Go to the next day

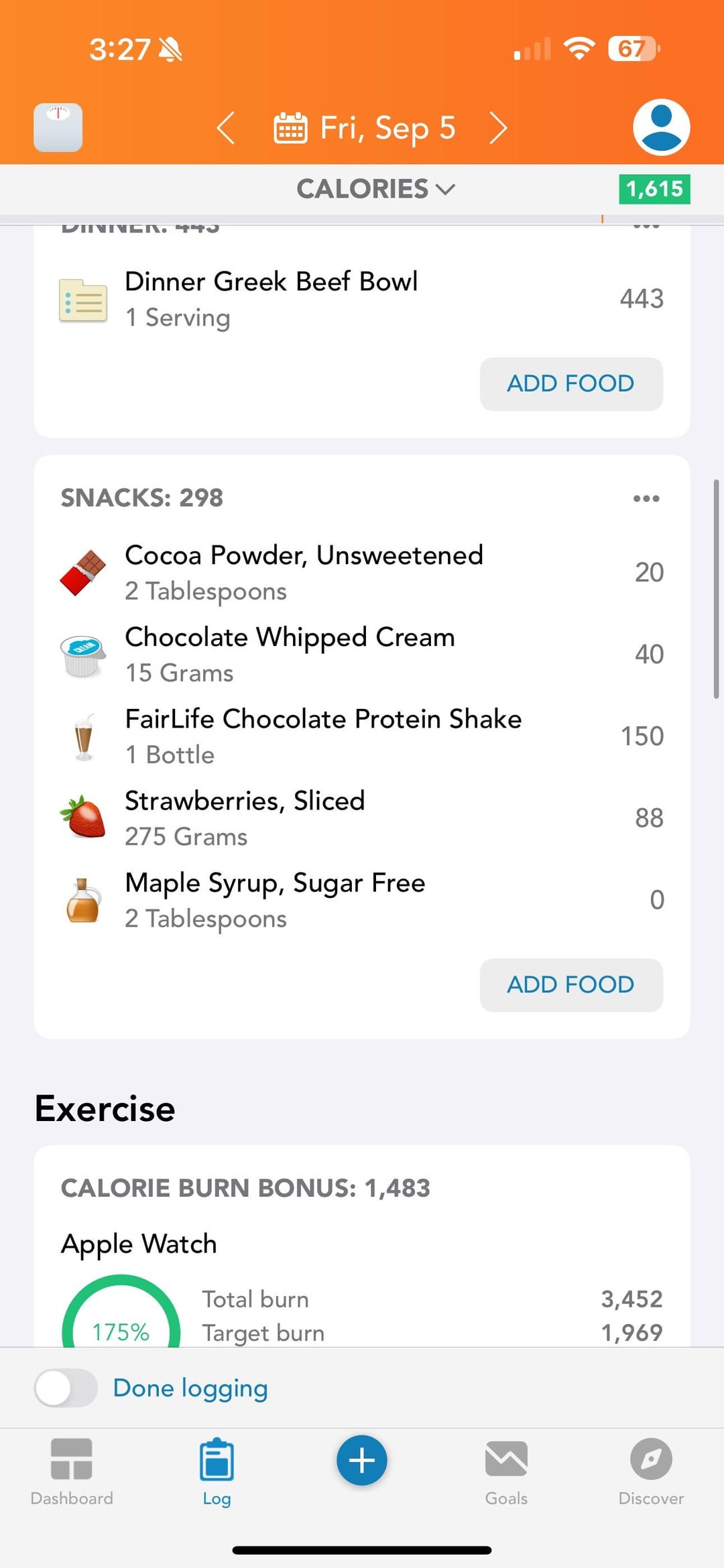point(498,128)
